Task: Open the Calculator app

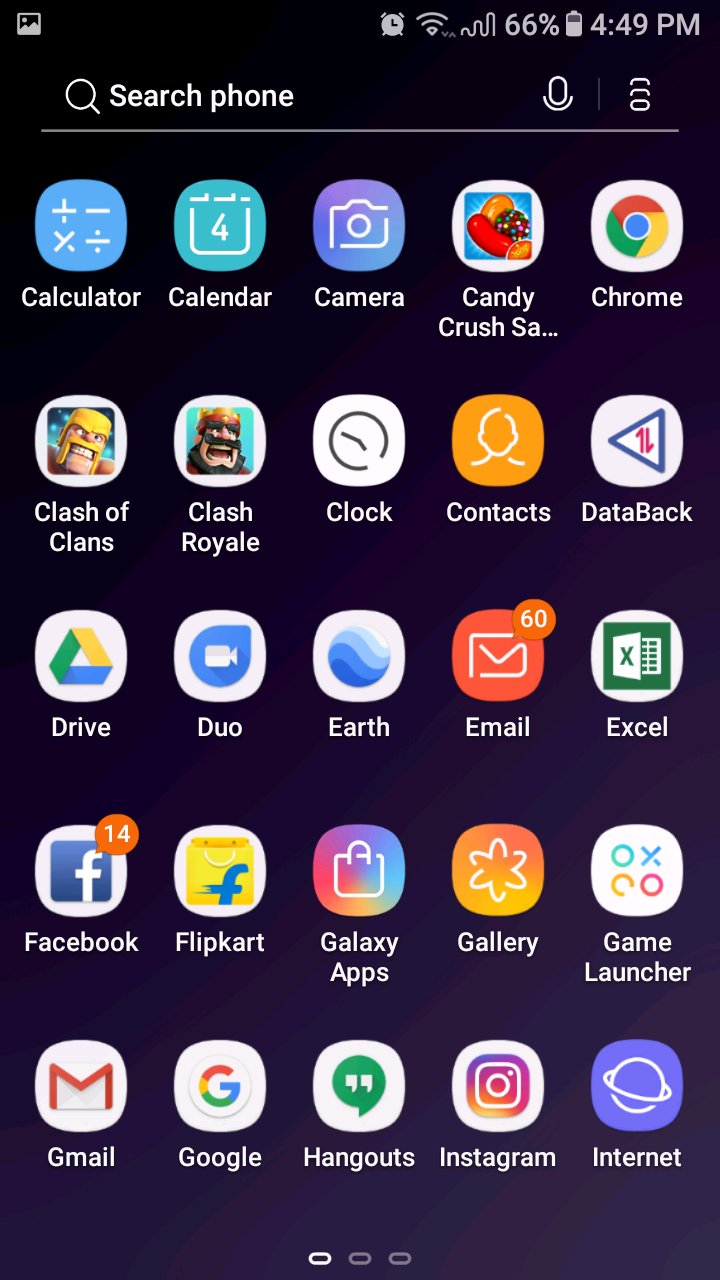Action: pyautogui.click(x=80, y=225)
